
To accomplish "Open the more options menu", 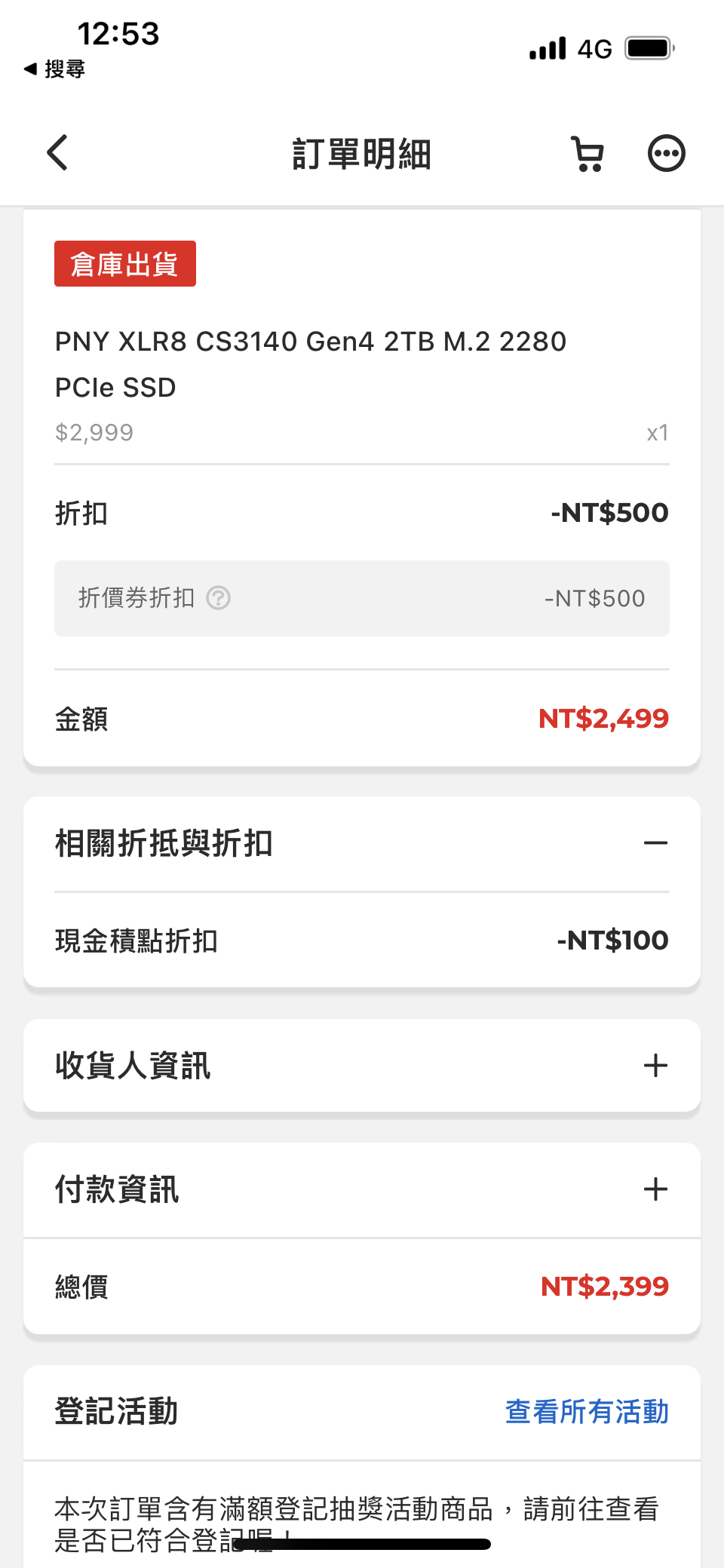I will 667,154.
